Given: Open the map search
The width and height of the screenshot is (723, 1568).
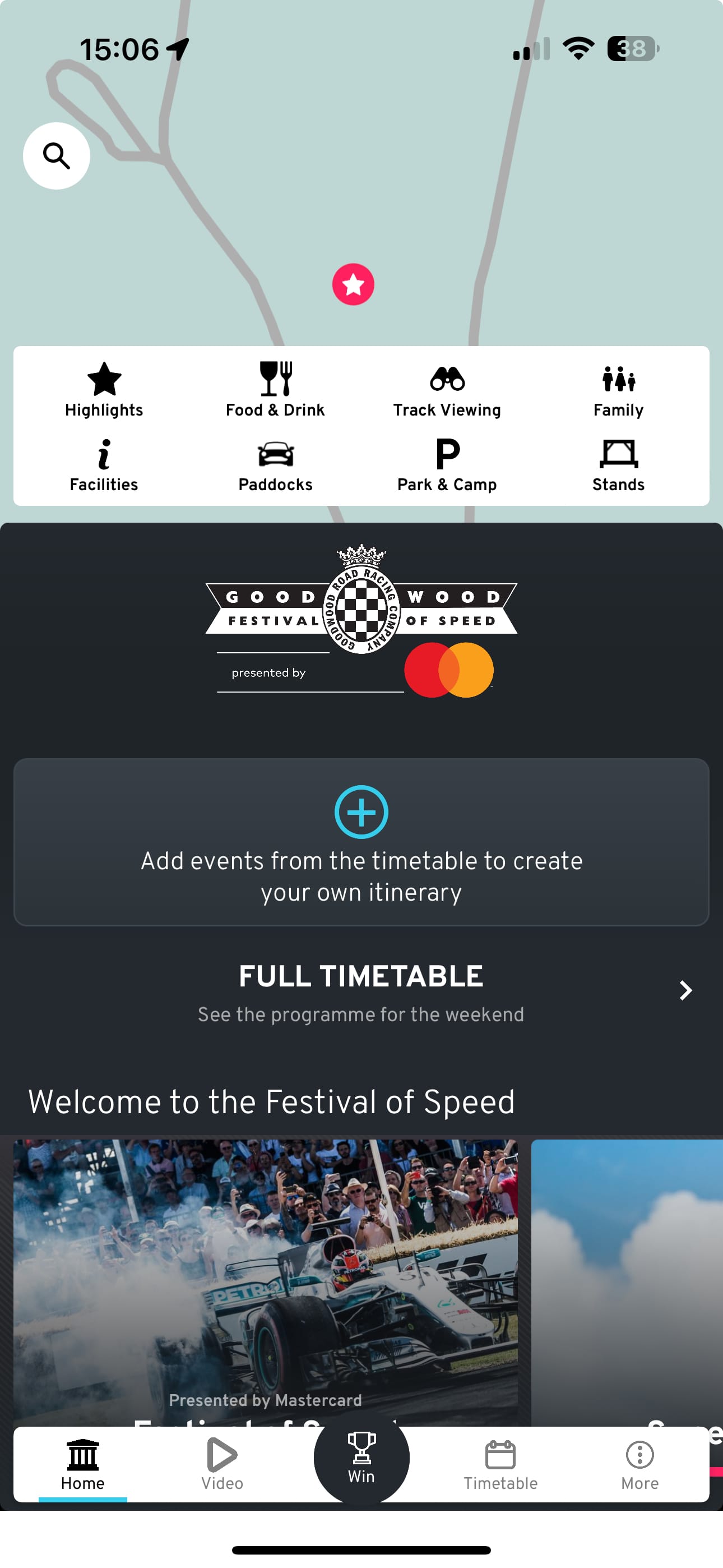Looking at the screenshot, I should [56, 156].
